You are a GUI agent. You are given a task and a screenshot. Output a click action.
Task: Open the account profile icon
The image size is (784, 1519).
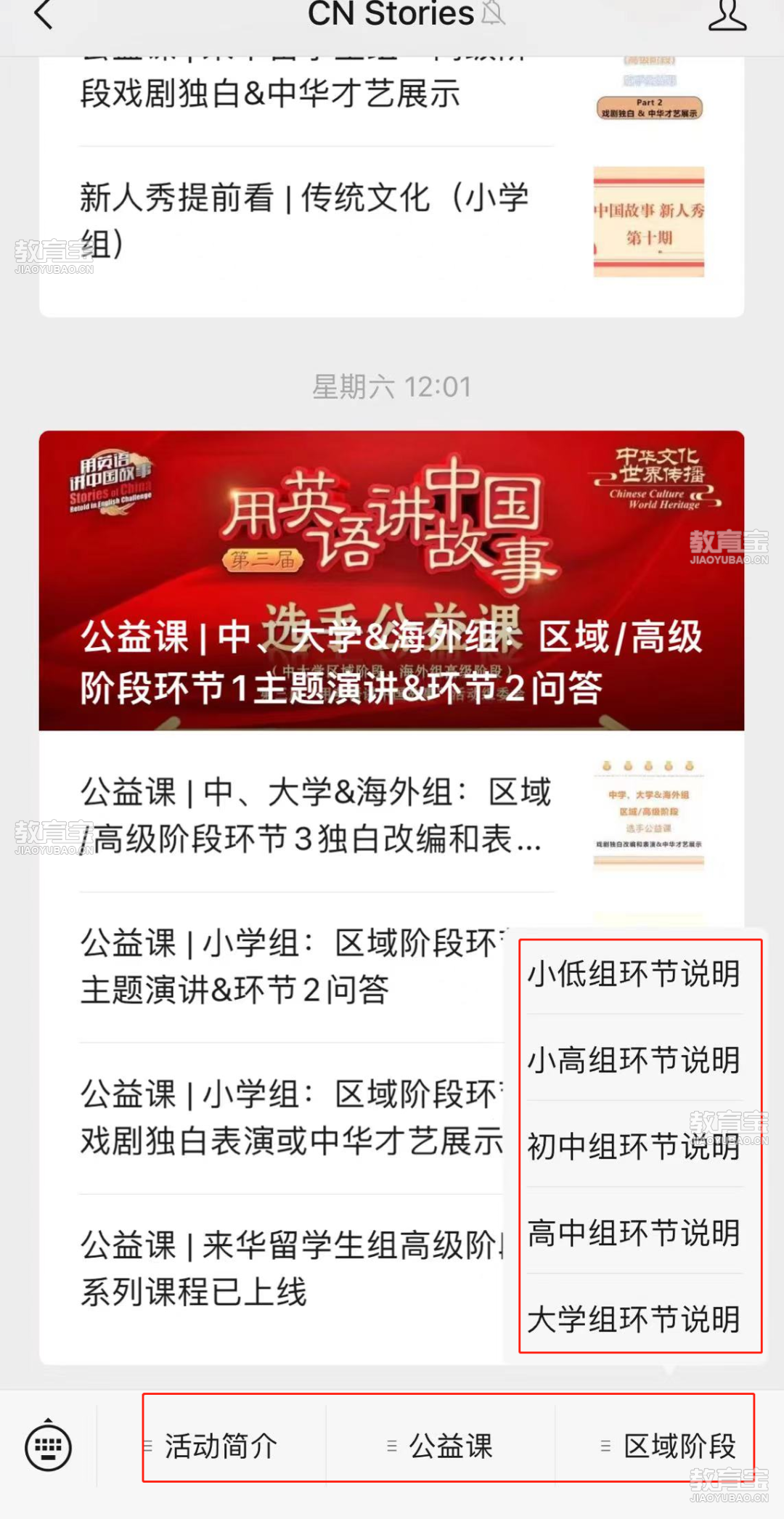(x=727, y=15)
